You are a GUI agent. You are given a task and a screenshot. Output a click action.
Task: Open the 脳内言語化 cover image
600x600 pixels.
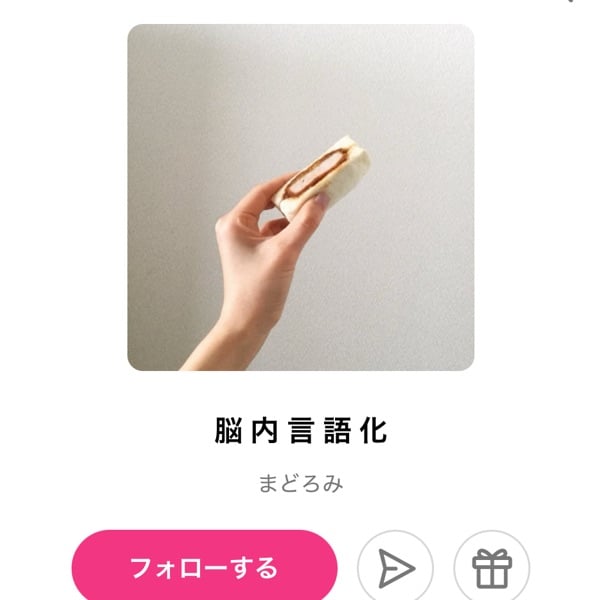[x=300, y=198]
